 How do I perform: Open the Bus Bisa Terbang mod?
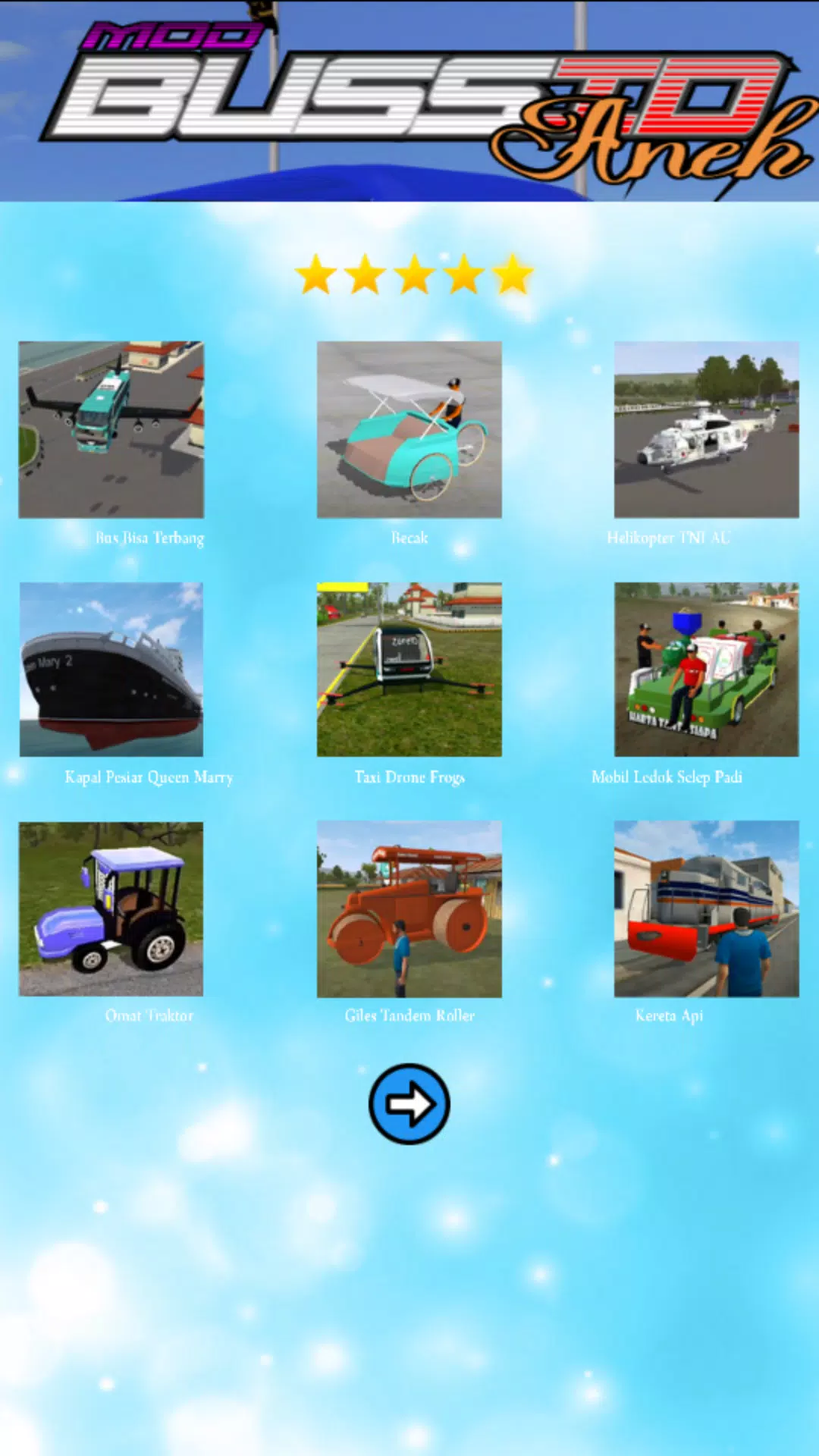coord(111,430)
